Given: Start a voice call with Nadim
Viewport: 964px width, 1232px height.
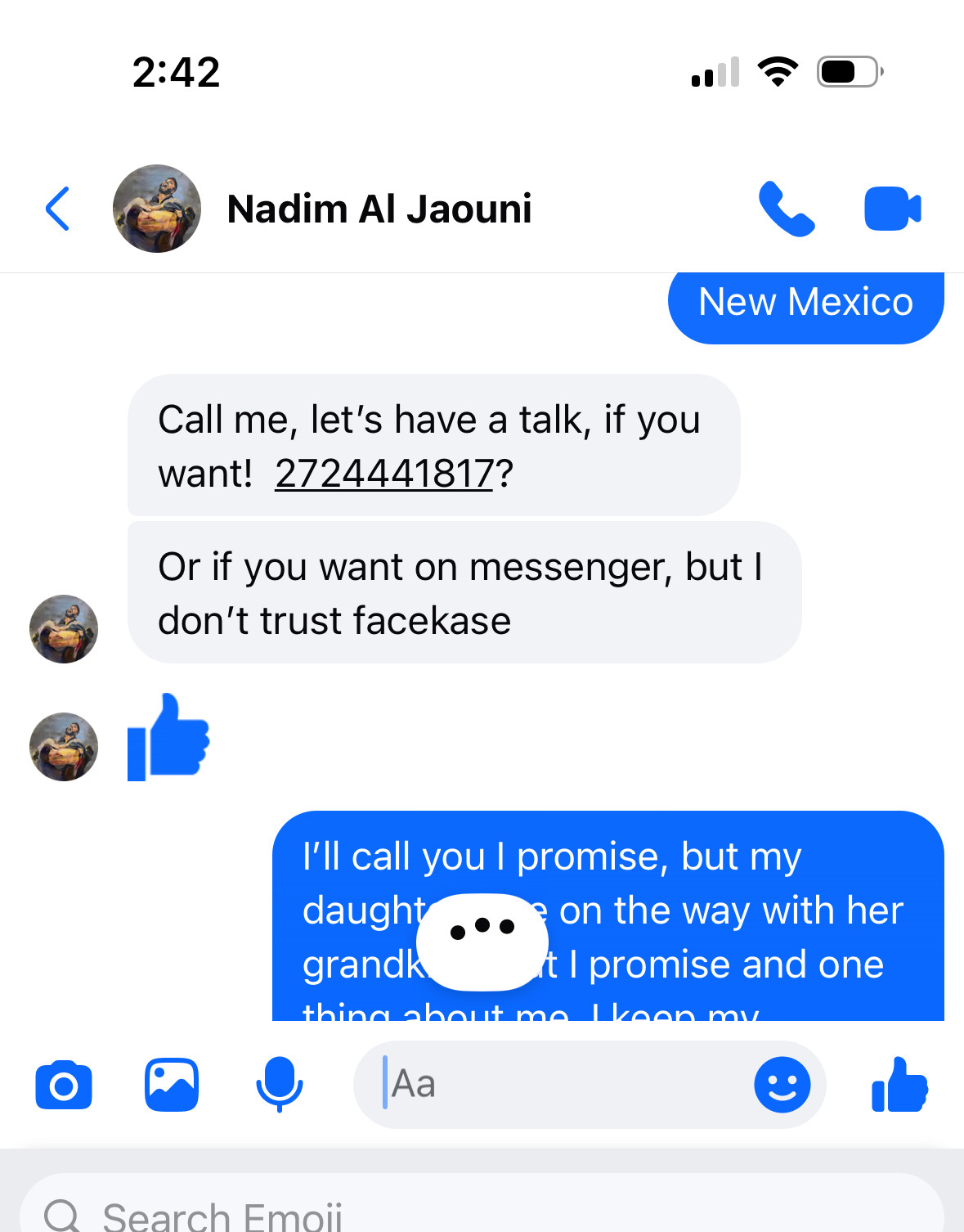Looking at the screenshot, I should point(786,209).
